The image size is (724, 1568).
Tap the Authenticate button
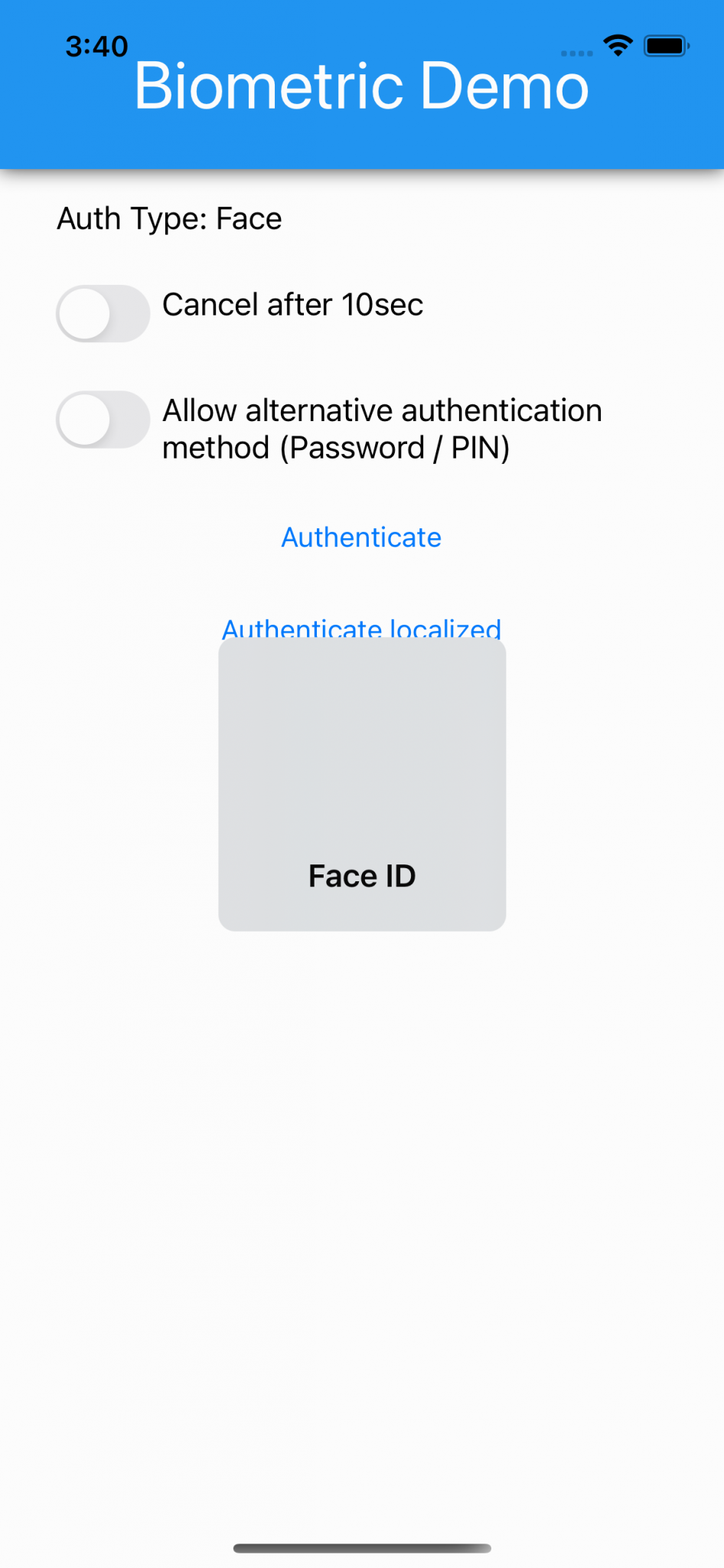tap(361, 537)
